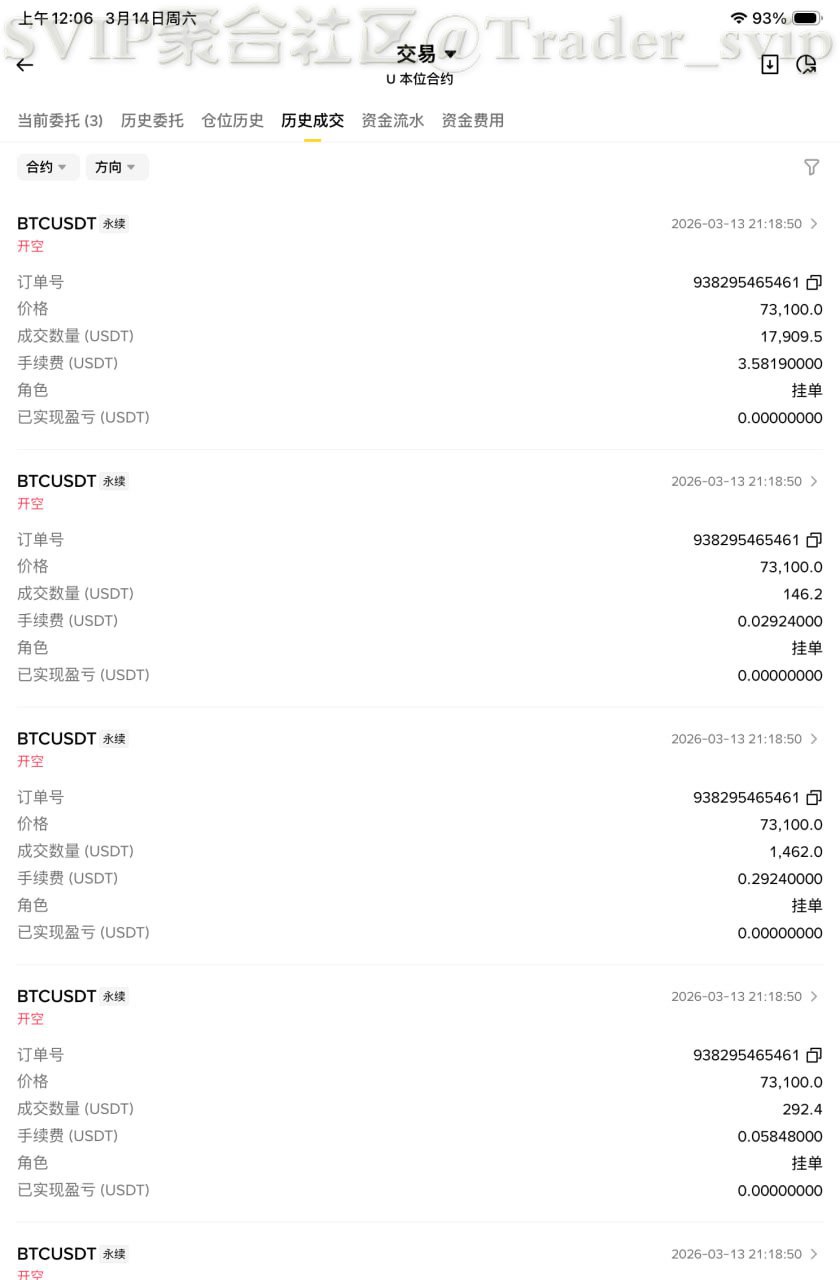
Task: Switch to the 当前委托 (3) tab
Action: (x=60, y=121)
